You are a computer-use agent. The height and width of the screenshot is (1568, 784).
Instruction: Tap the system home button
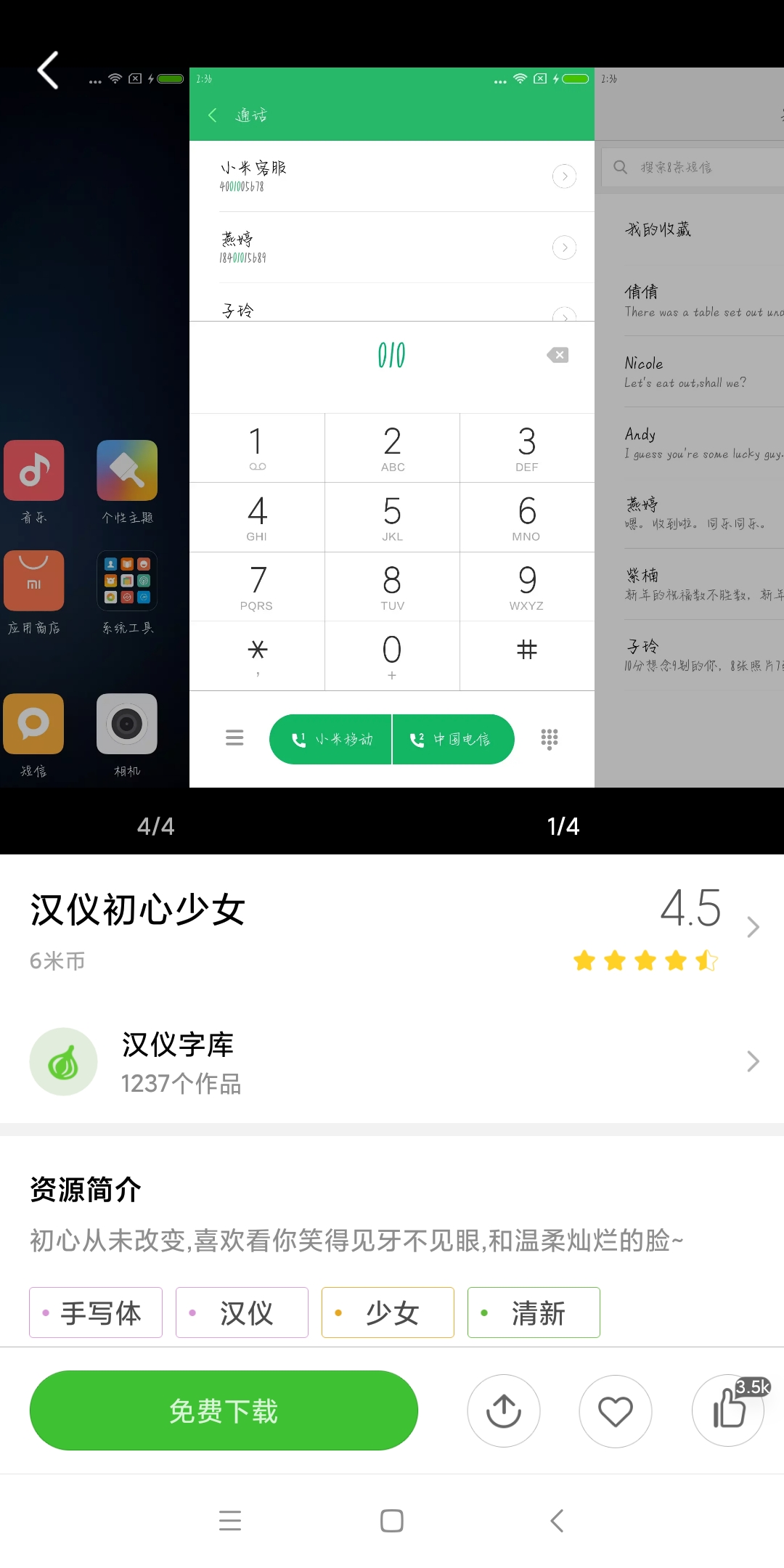click(x=392, y=1520)
